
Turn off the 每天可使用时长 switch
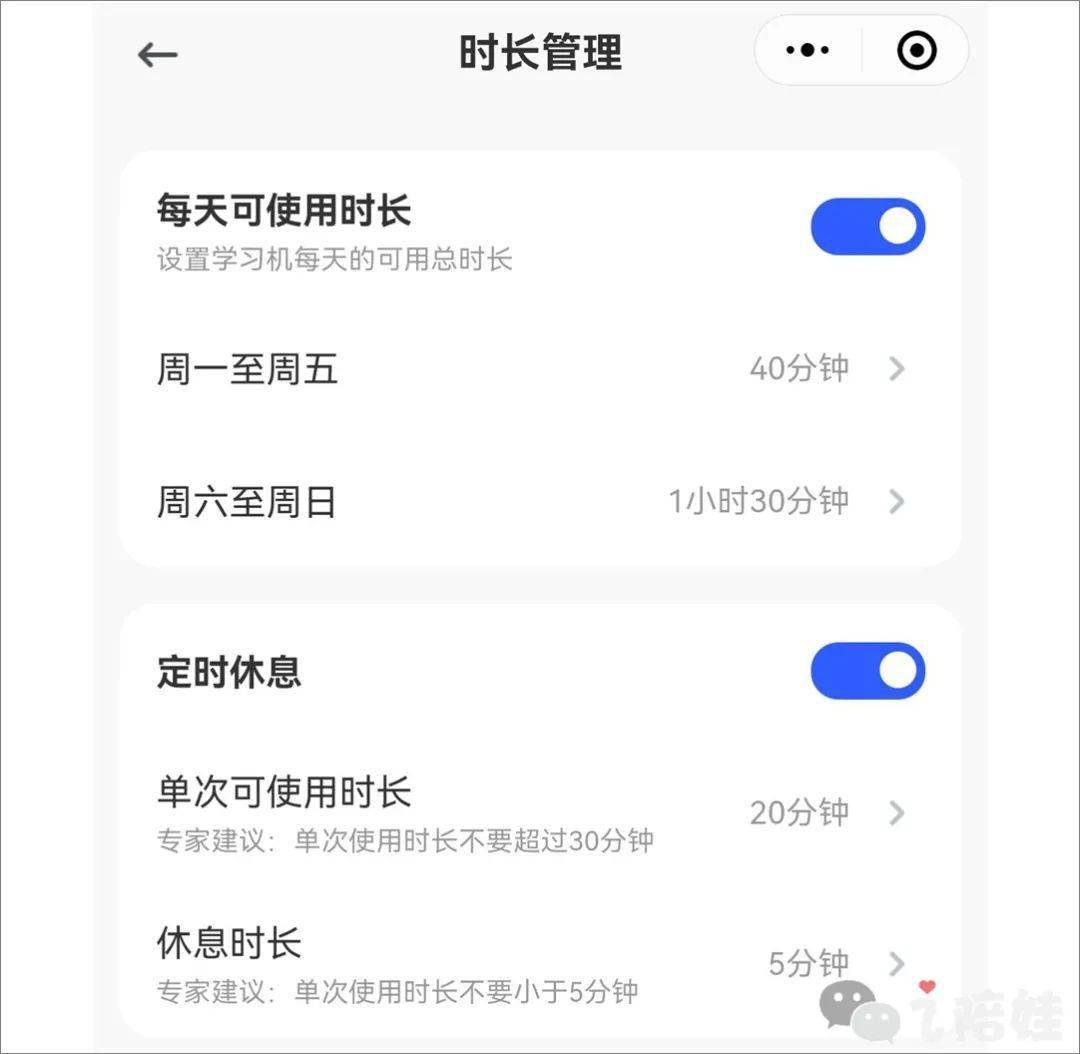[867, 227]
